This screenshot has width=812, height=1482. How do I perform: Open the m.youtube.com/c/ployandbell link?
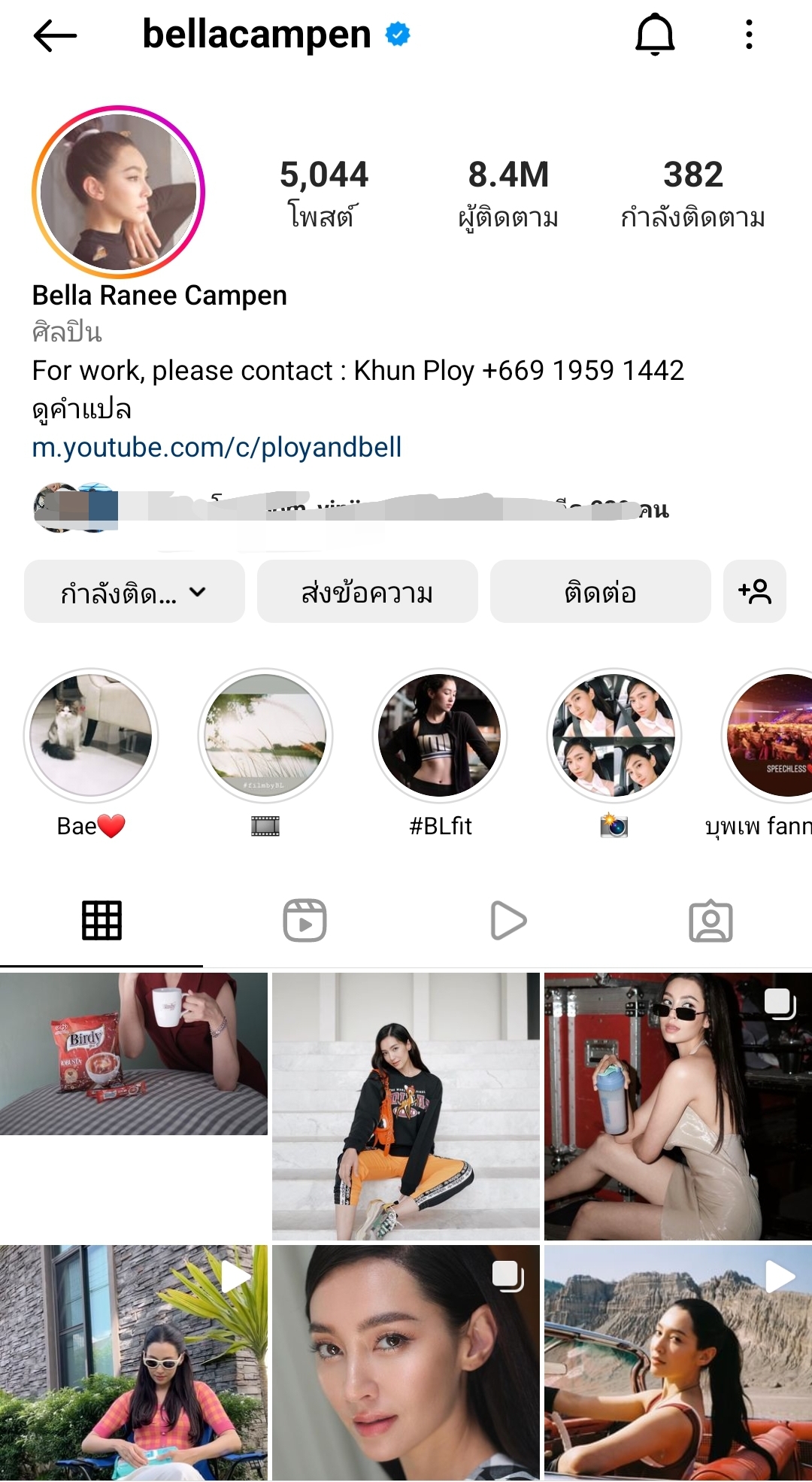(x=217, y=448)
